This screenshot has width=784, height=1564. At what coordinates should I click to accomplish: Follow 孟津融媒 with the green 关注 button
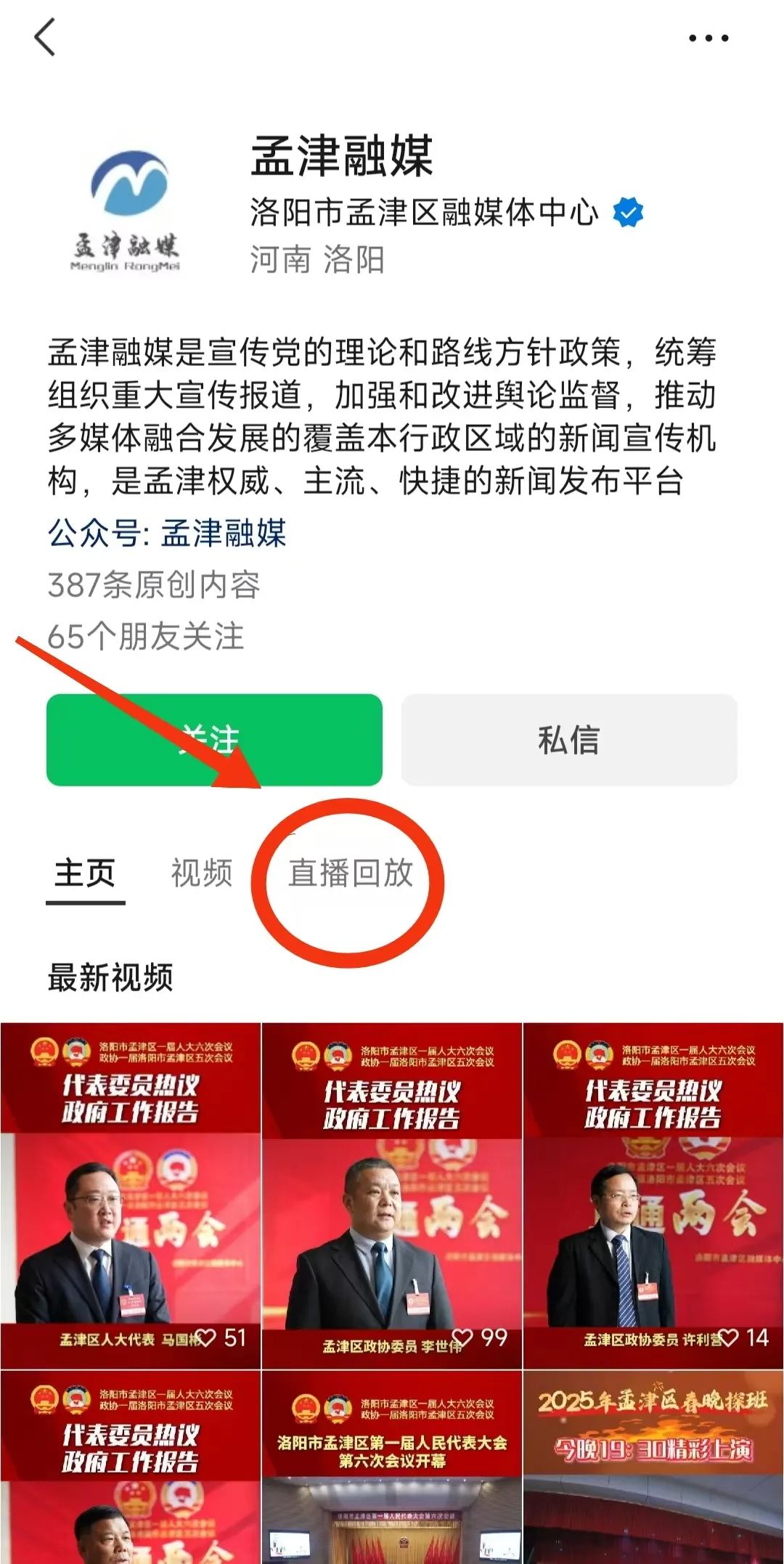(x=214, y=740)
